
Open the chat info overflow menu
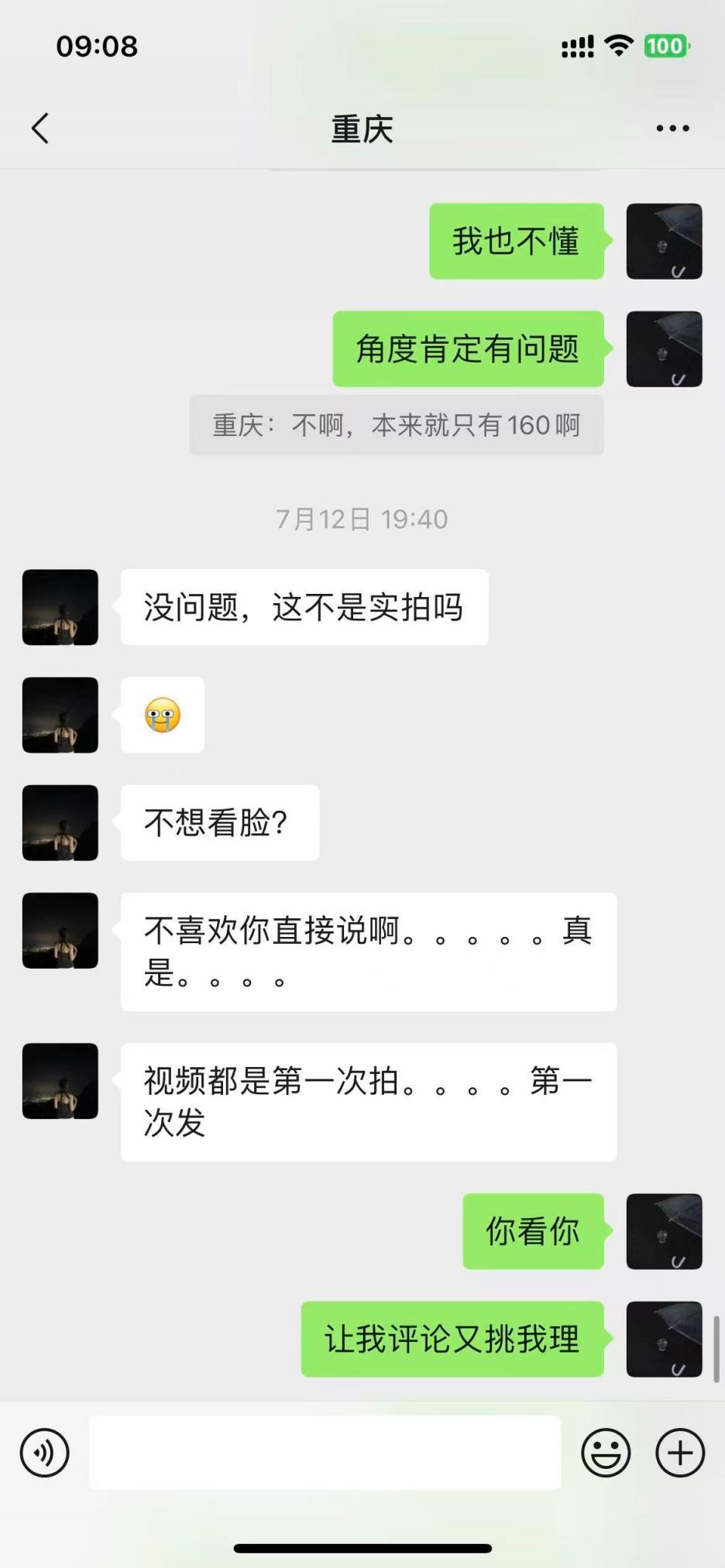pos(672,129)
